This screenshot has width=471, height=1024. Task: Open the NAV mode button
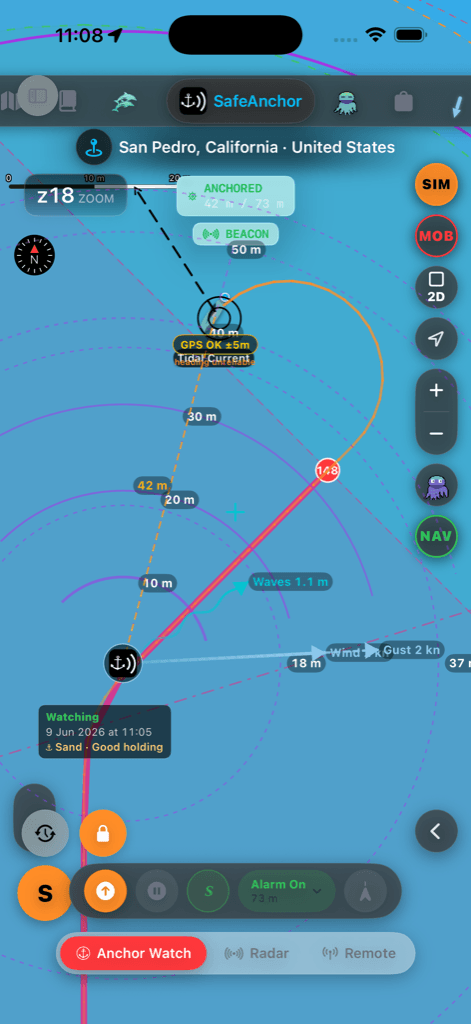click(436, 536)
